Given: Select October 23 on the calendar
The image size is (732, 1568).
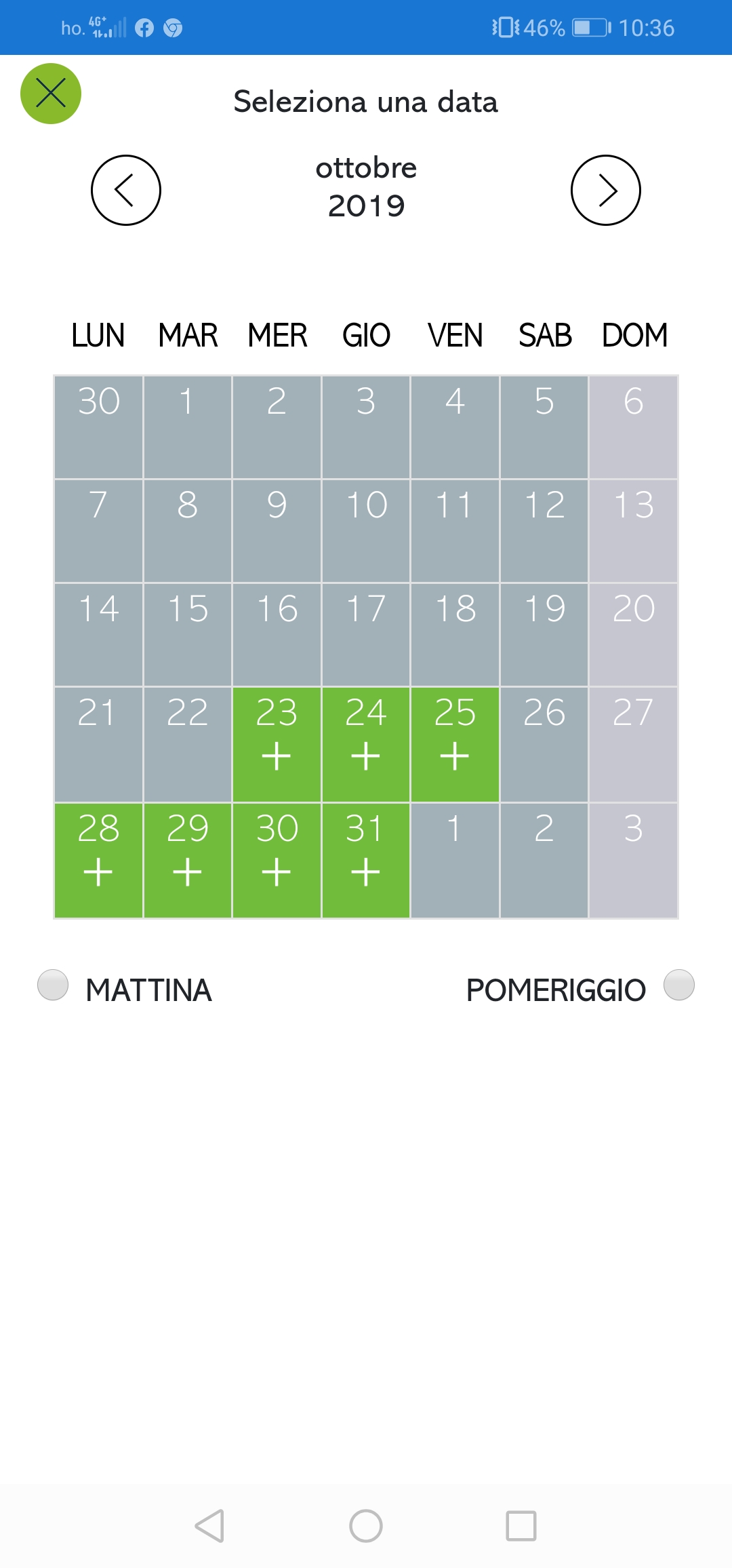Looking at the screenshot, I should click(x=277, y=745).
